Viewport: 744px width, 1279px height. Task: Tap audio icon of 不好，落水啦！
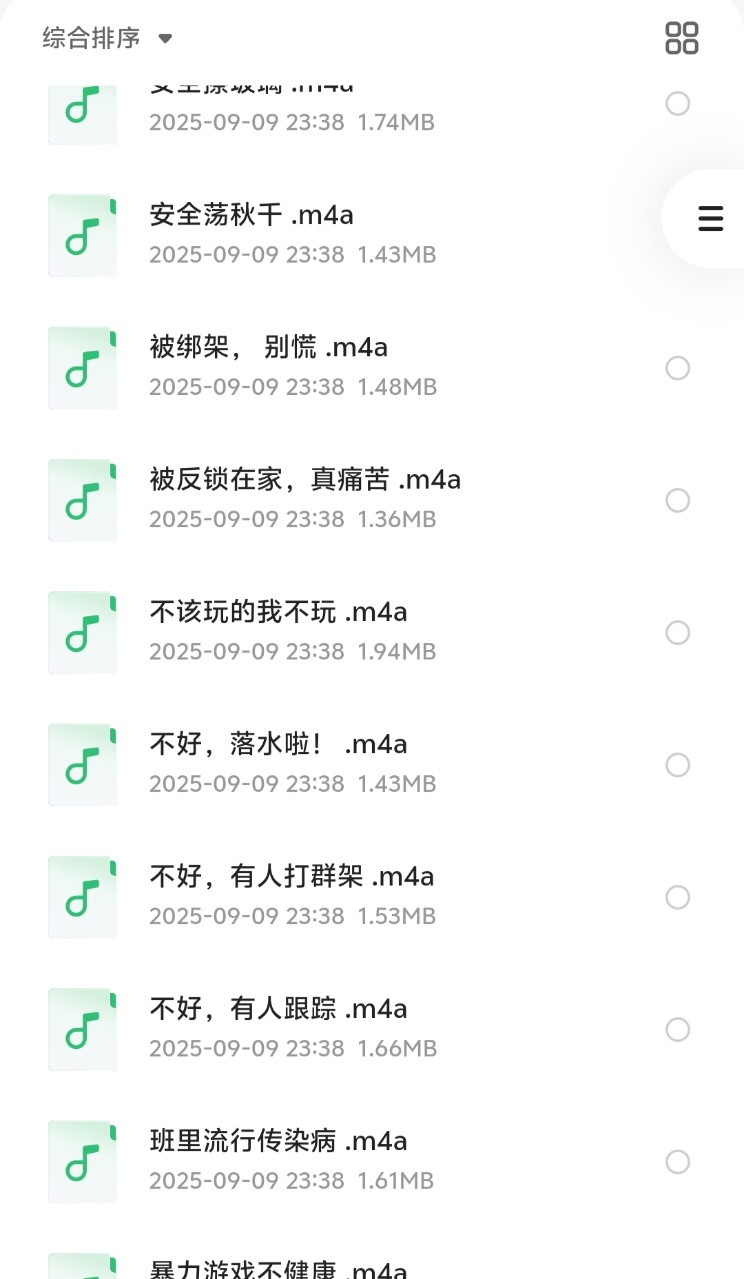coord(82,764)
